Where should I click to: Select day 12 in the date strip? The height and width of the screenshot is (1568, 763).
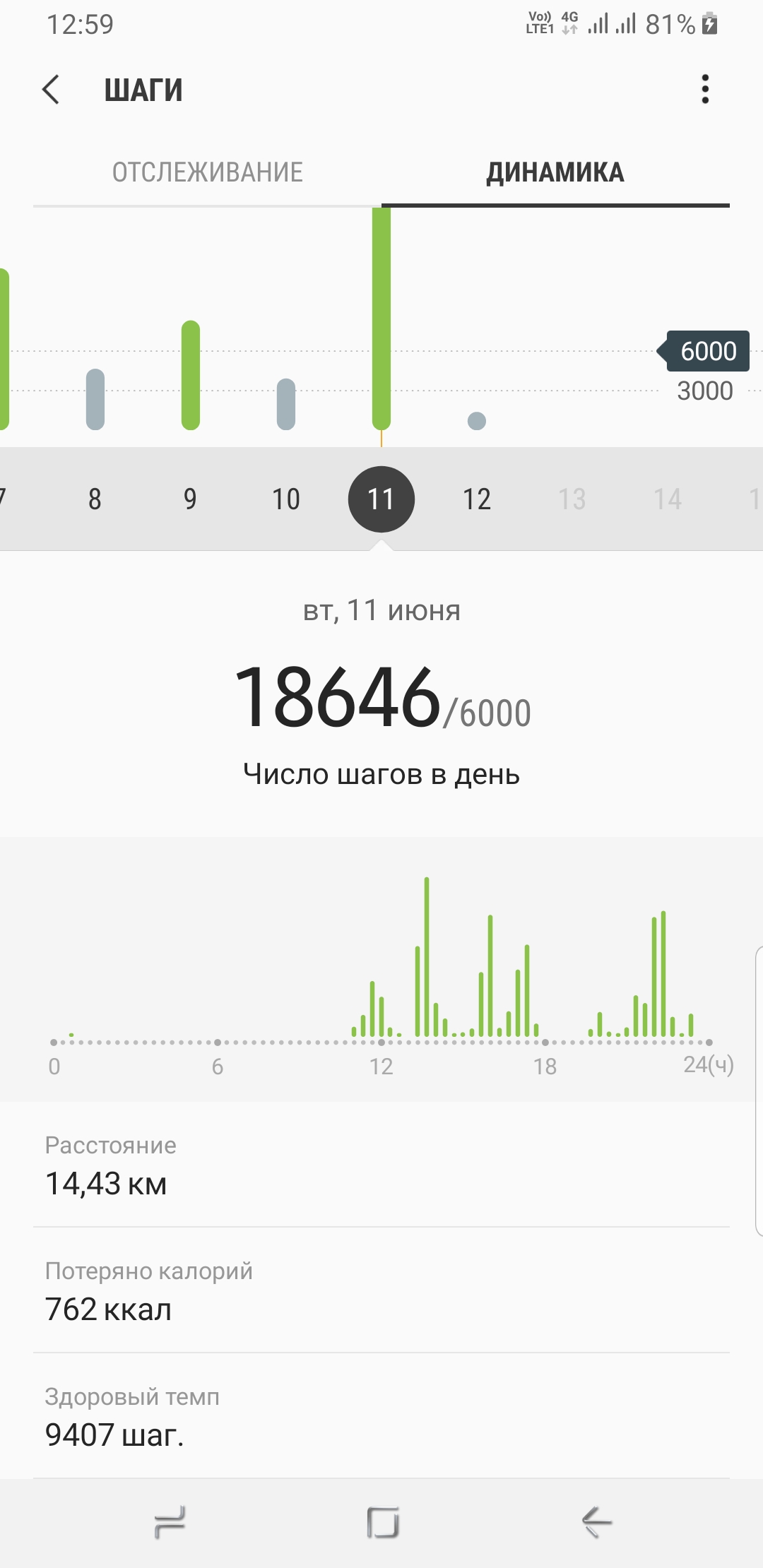[477, 499]
